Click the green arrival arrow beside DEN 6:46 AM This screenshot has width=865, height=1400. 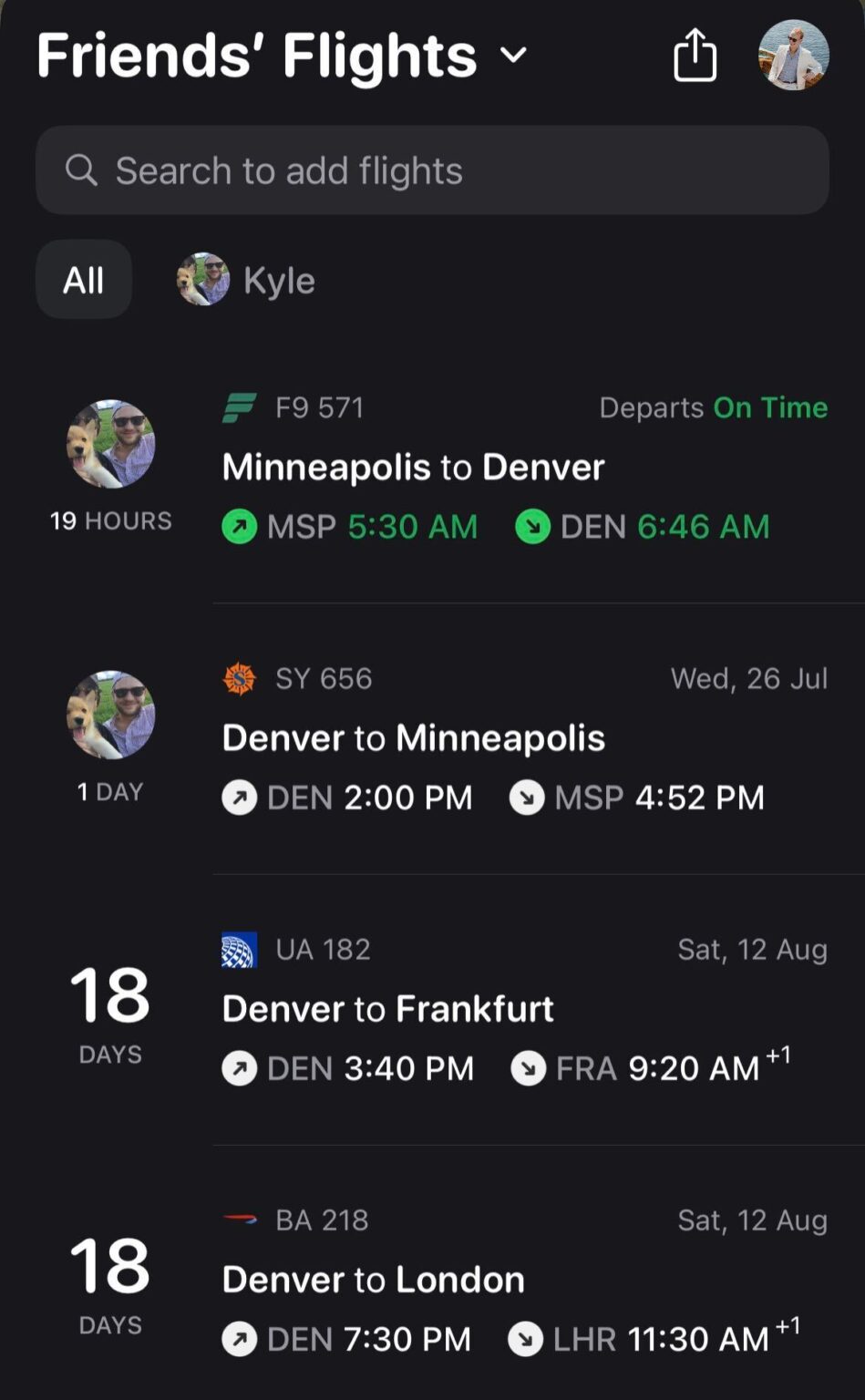click(531, 527)
